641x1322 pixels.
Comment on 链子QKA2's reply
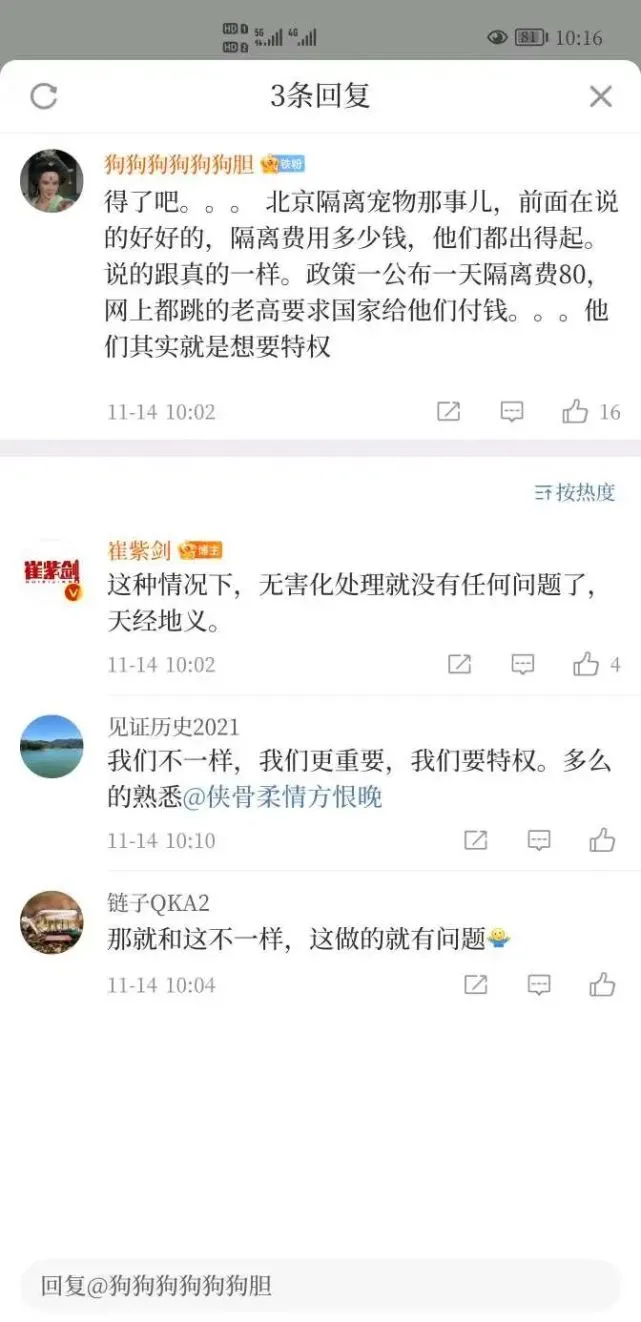539,985
